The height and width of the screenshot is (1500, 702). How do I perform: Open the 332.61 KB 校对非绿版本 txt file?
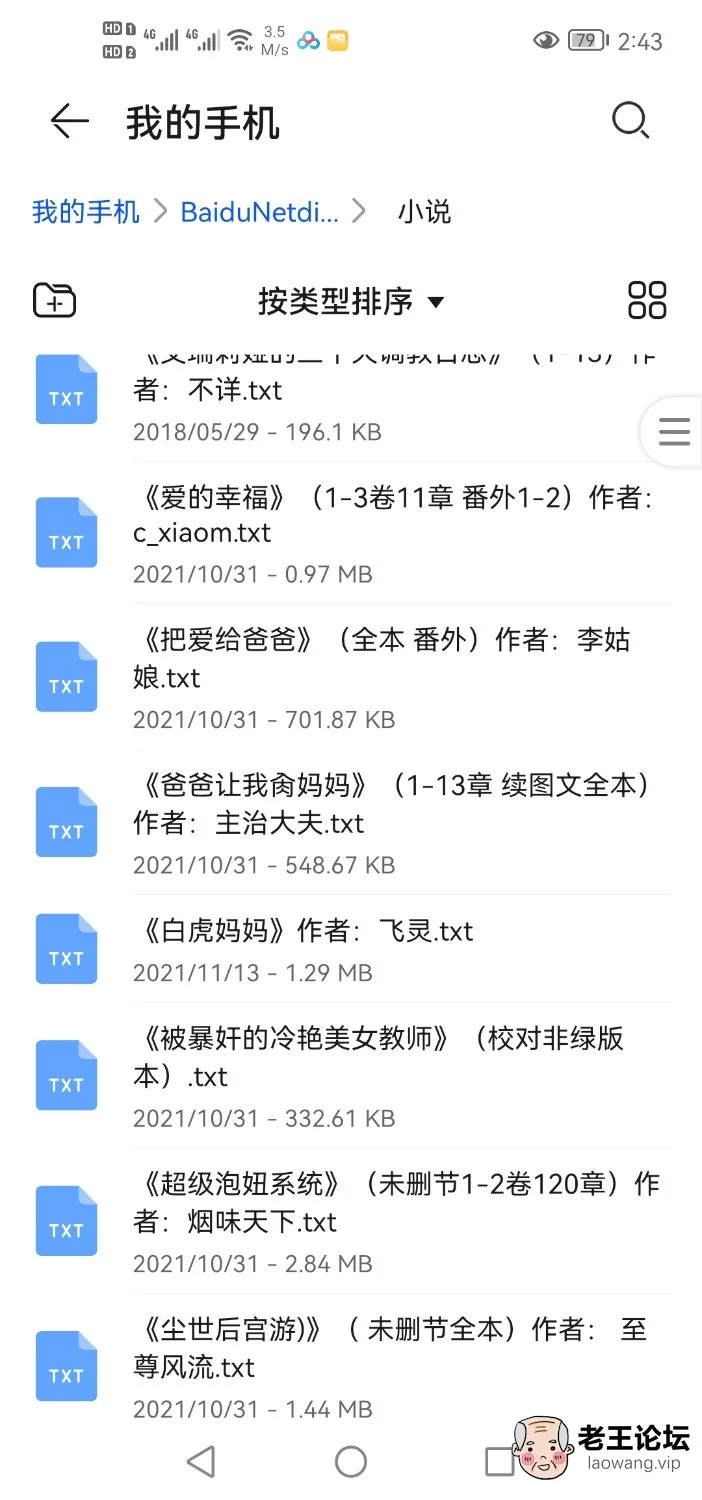[352, 1075]
